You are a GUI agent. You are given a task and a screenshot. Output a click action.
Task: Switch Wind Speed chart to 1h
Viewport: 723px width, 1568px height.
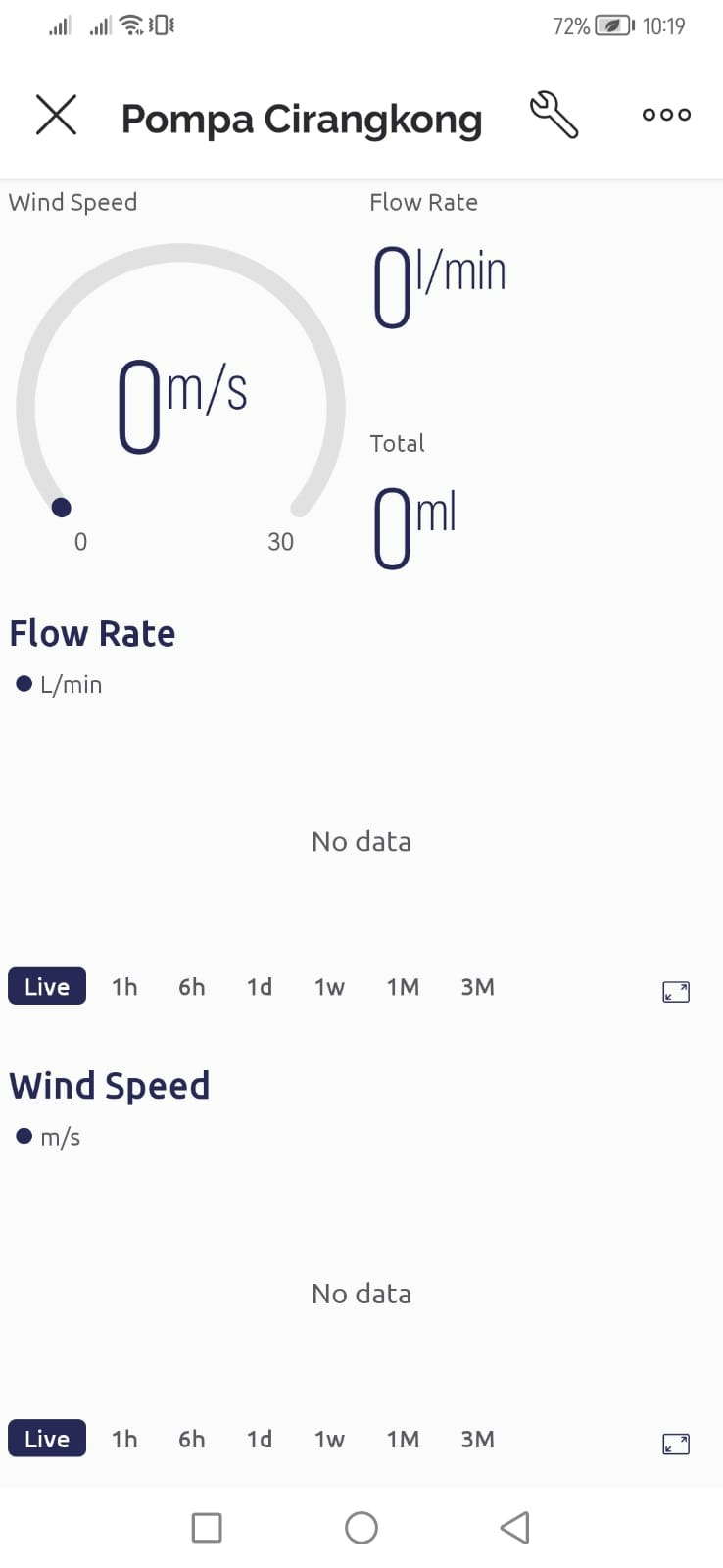coord(124,1438)
